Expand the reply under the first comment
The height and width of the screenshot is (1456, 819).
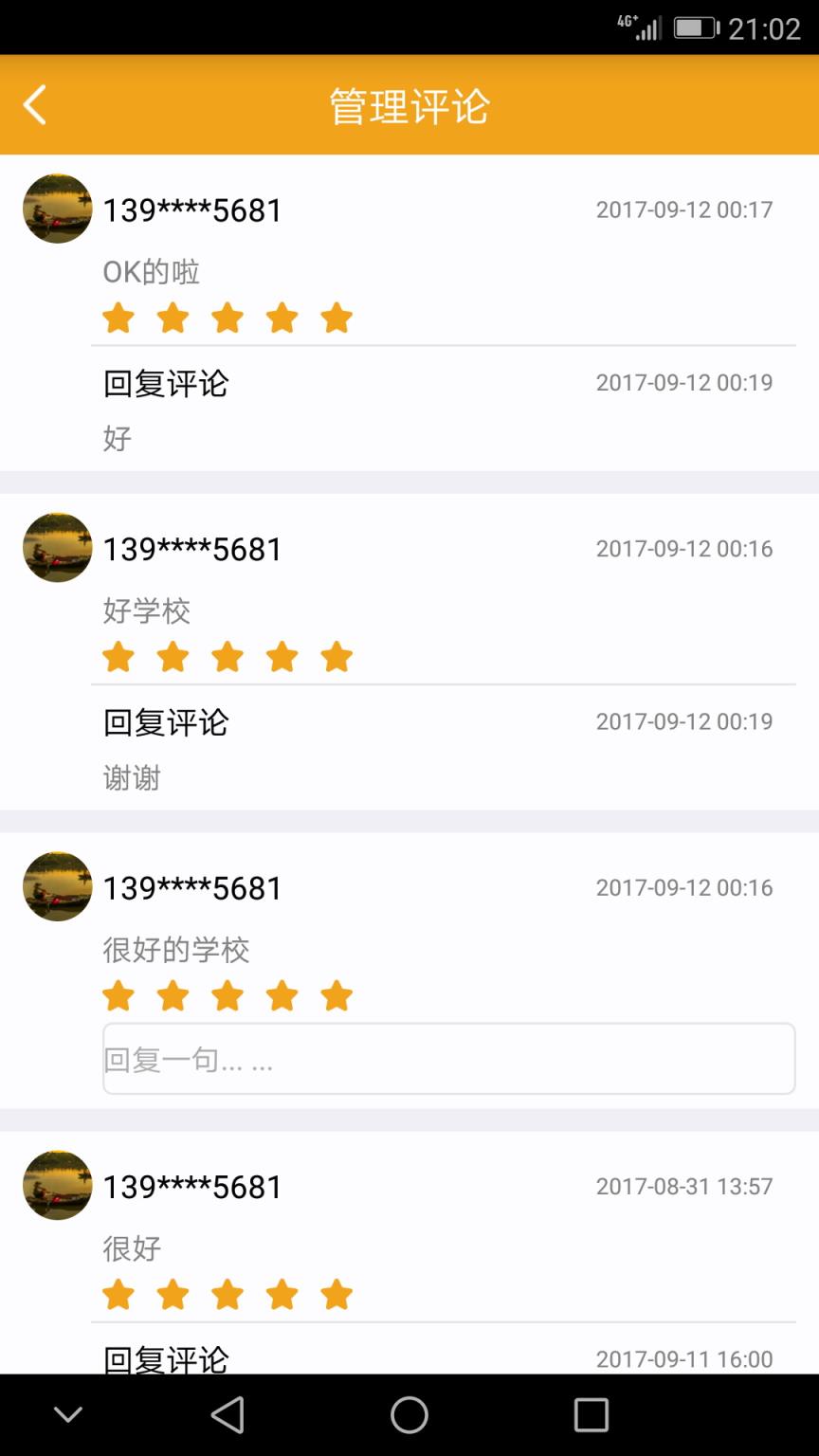point(166,383)
